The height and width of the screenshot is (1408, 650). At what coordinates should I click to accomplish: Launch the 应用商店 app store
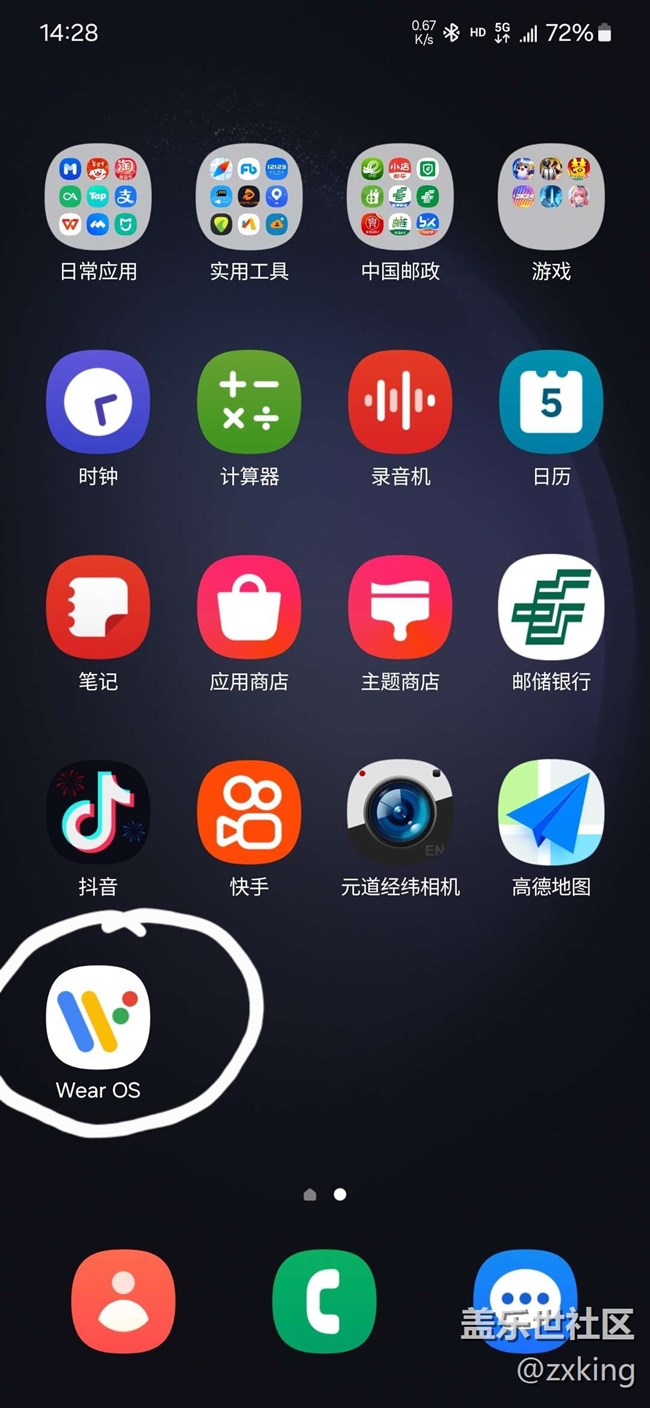pyautogui.click(x=249, y=607)
